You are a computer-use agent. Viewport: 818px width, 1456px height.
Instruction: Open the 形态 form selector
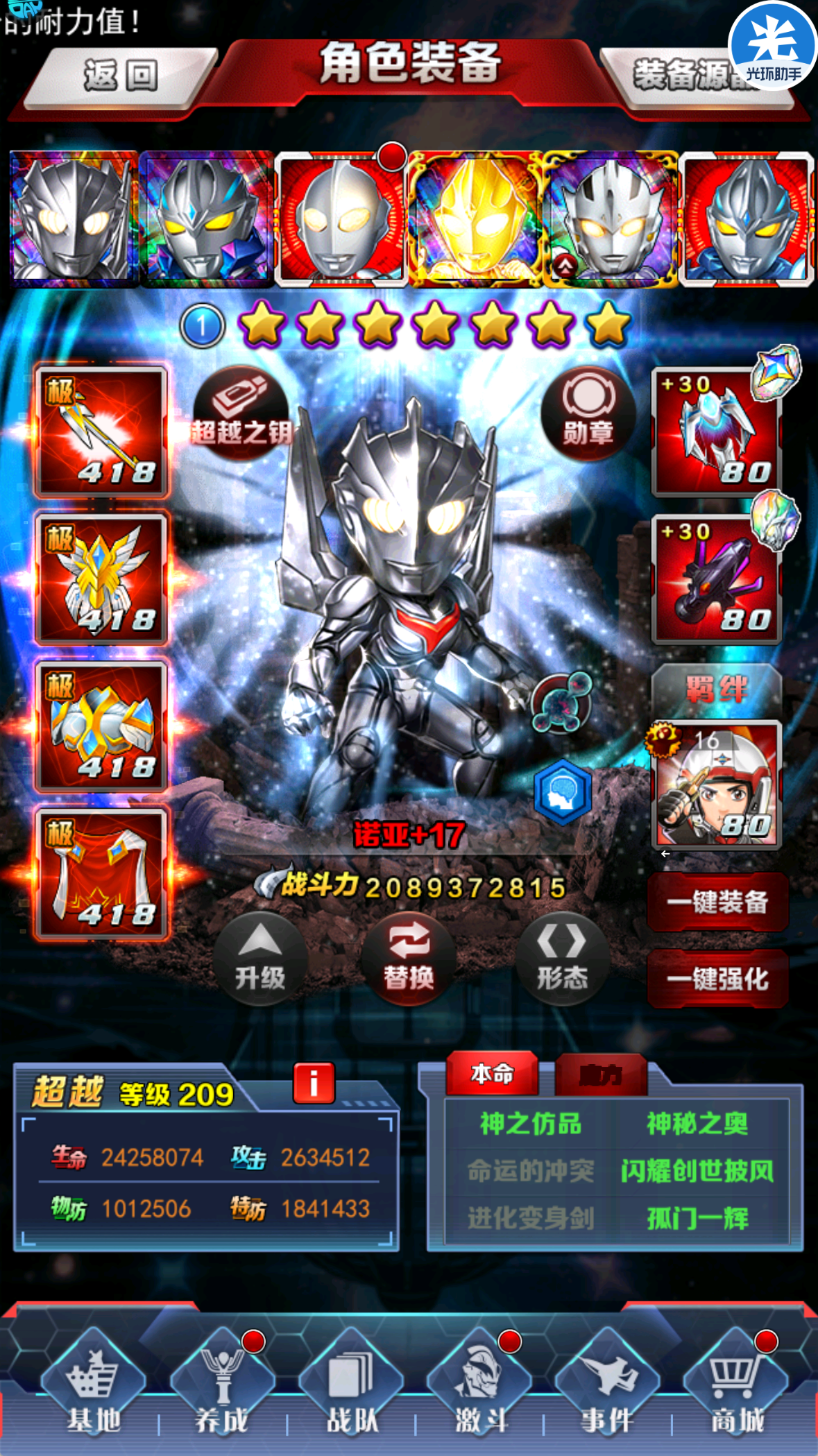click(x=562, y=958)
